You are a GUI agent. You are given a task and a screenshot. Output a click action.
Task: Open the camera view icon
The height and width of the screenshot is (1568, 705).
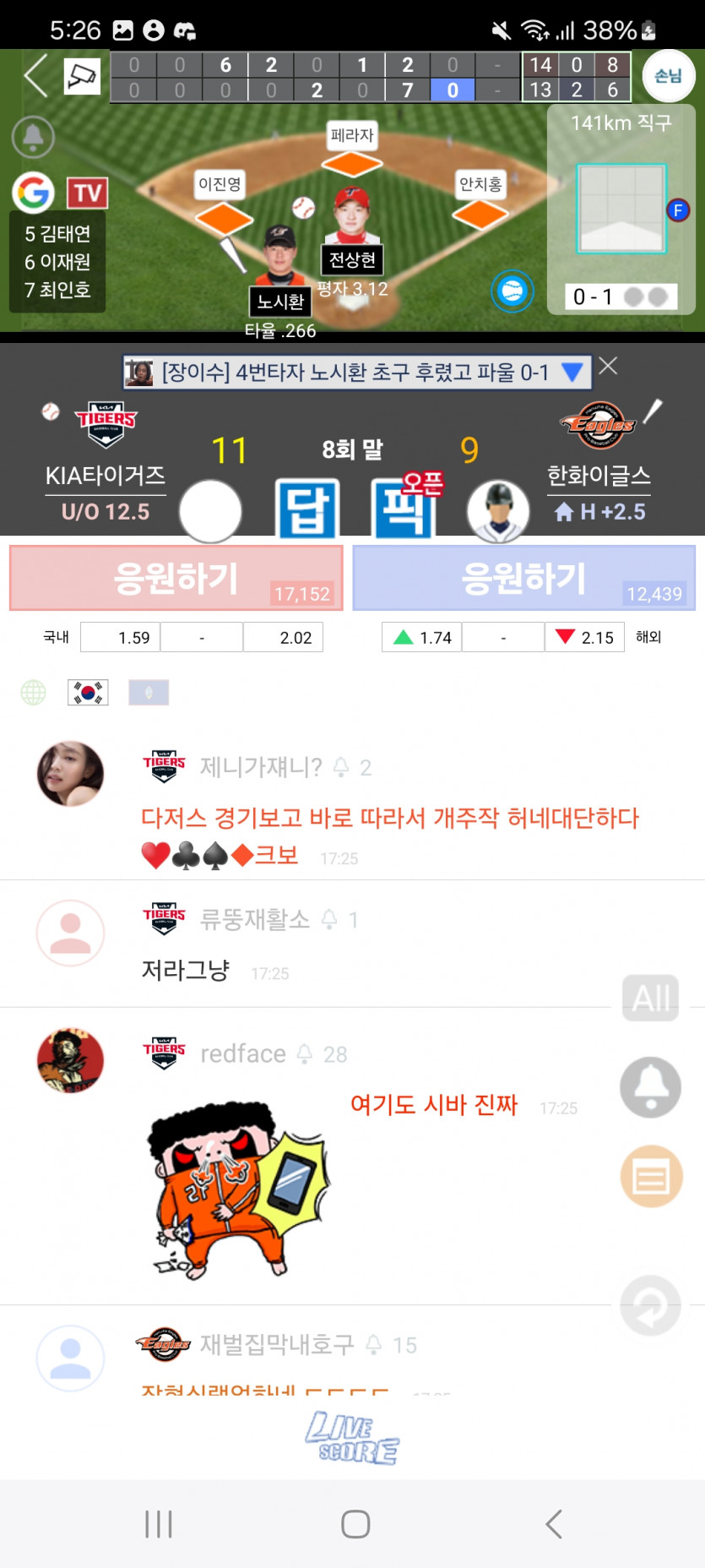click(82, 76)
